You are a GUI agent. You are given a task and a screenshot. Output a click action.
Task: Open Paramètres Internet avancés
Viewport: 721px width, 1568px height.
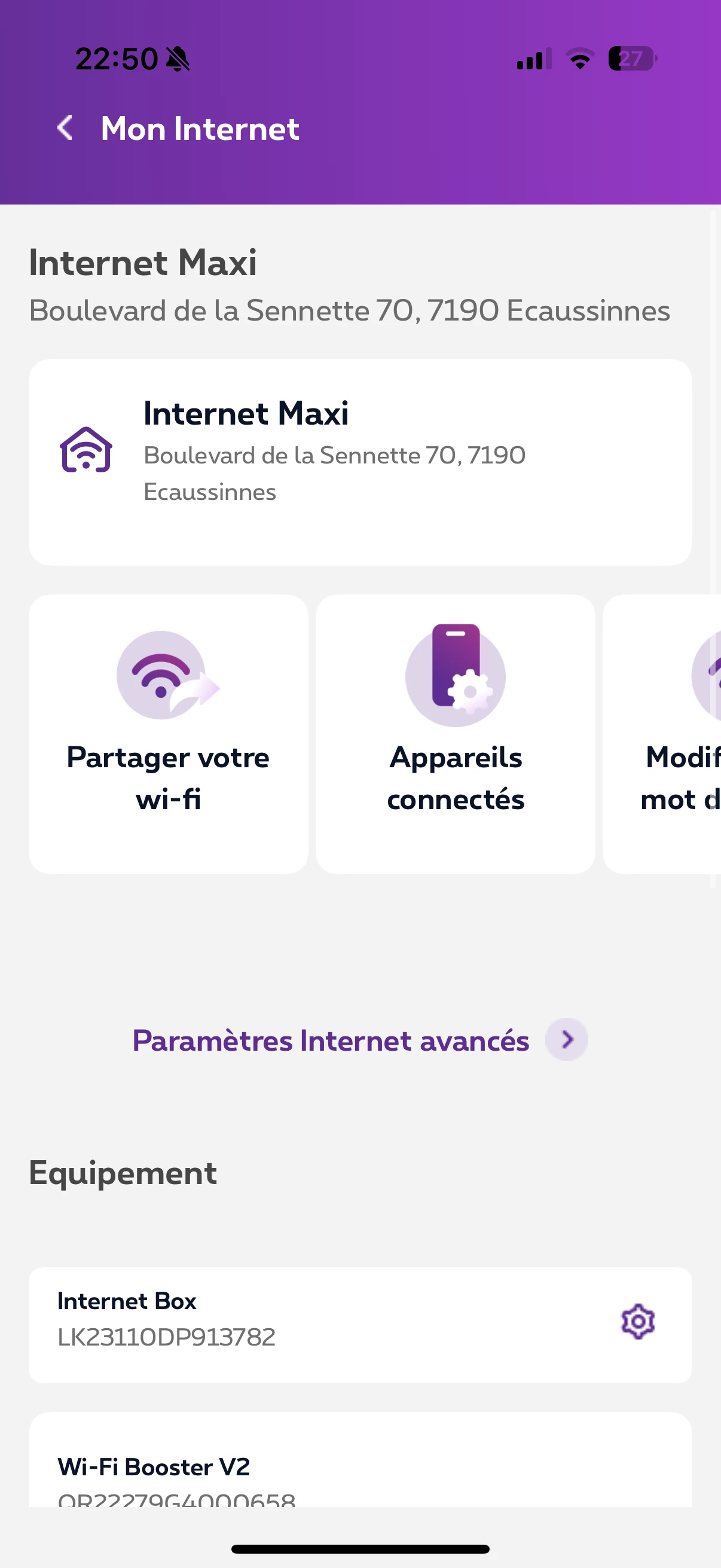coord(360,1041)
